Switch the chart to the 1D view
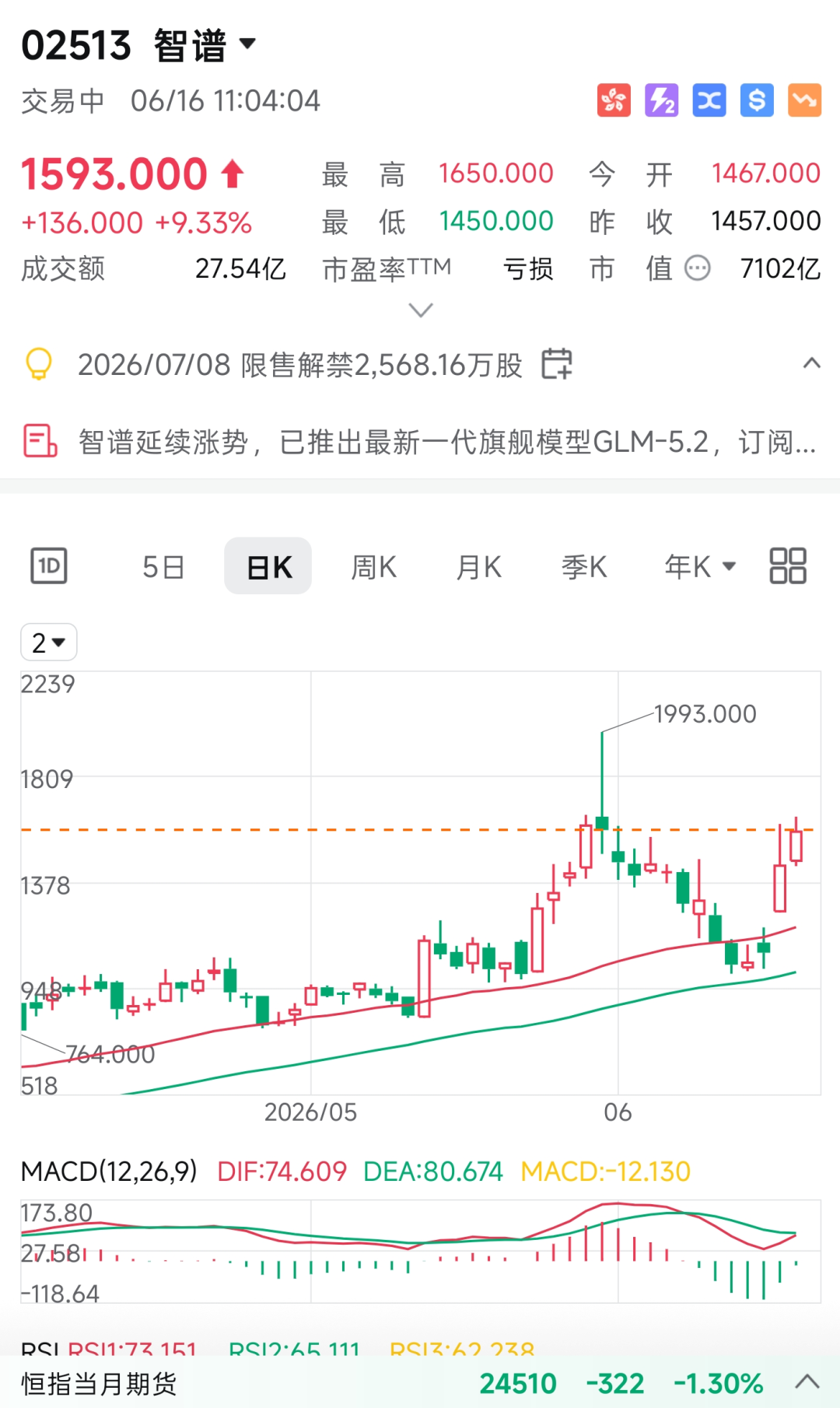 pyautogui.click(x=49, y=566)
